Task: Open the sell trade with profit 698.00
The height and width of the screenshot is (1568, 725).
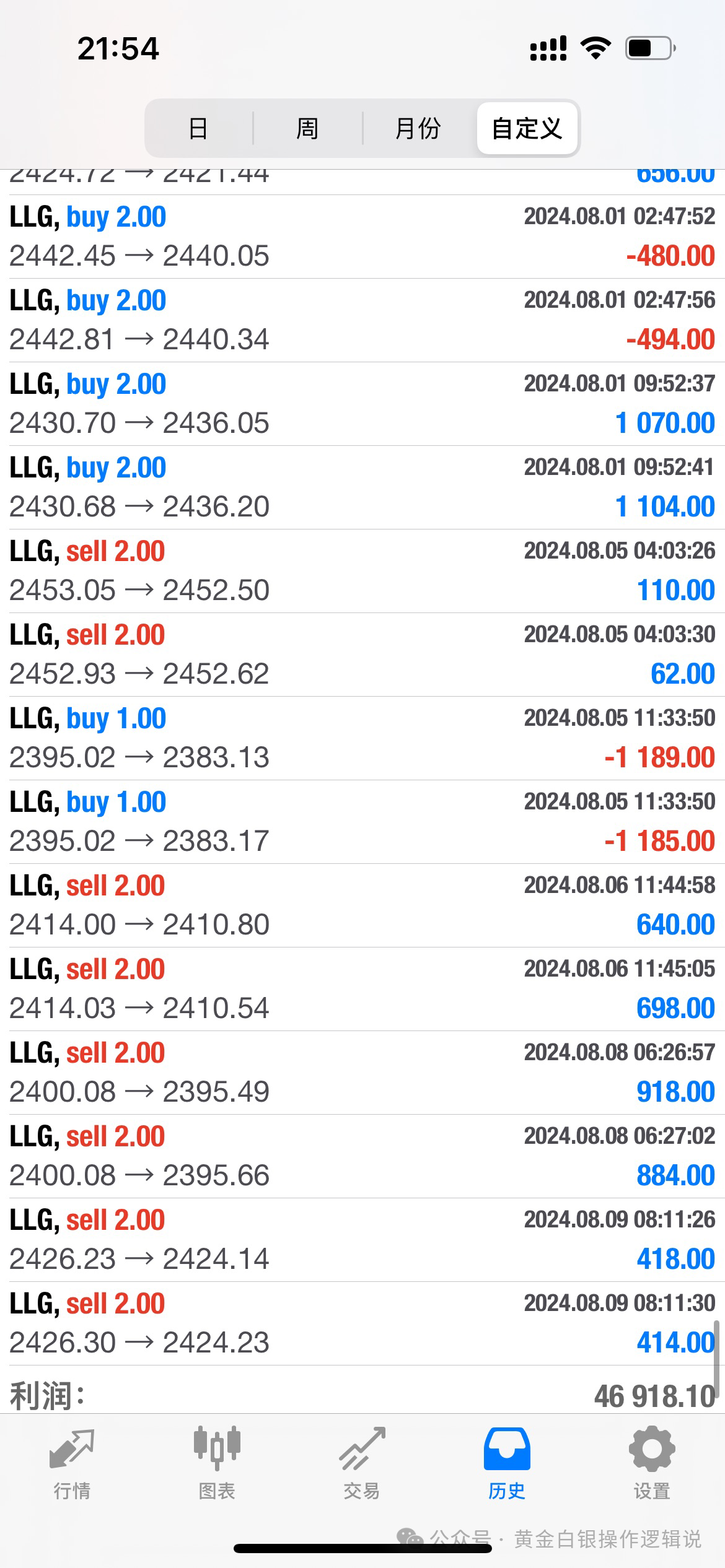Action: pos(362,989)
